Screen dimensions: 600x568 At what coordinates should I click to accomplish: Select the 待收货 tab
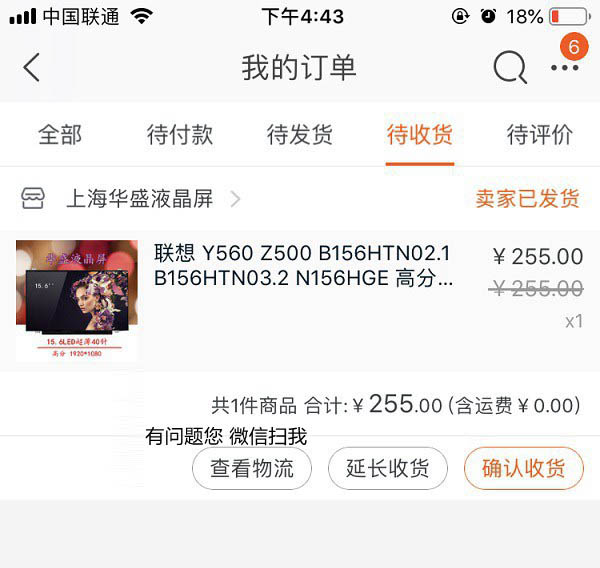(420, 135)
